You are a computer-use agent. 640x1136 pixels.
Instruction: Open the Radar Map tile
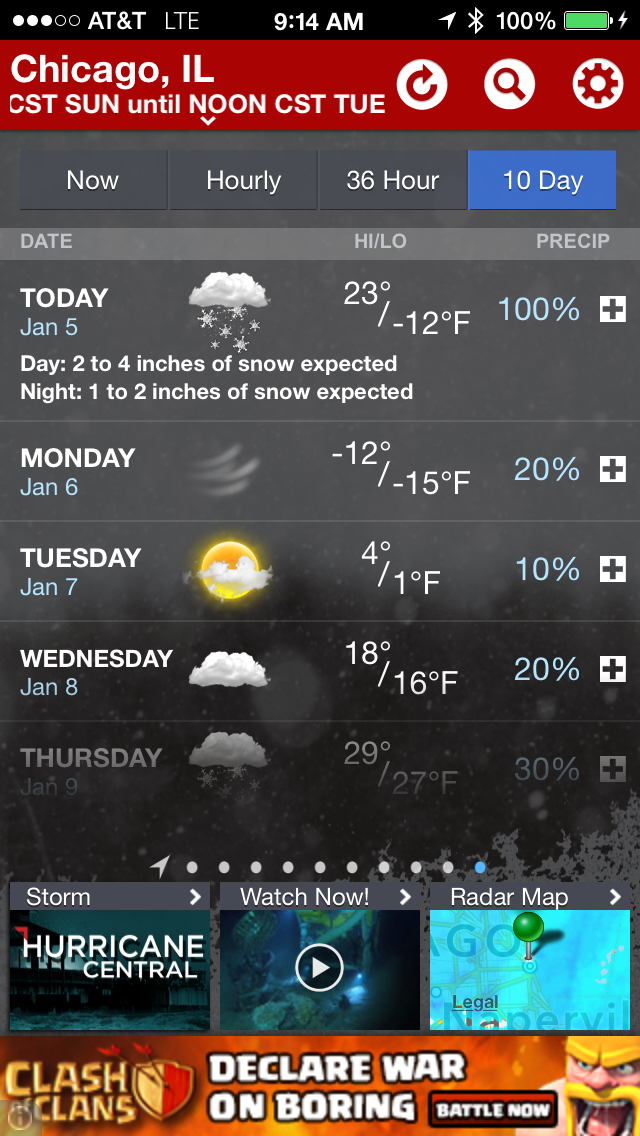click(x=530, y=956)
